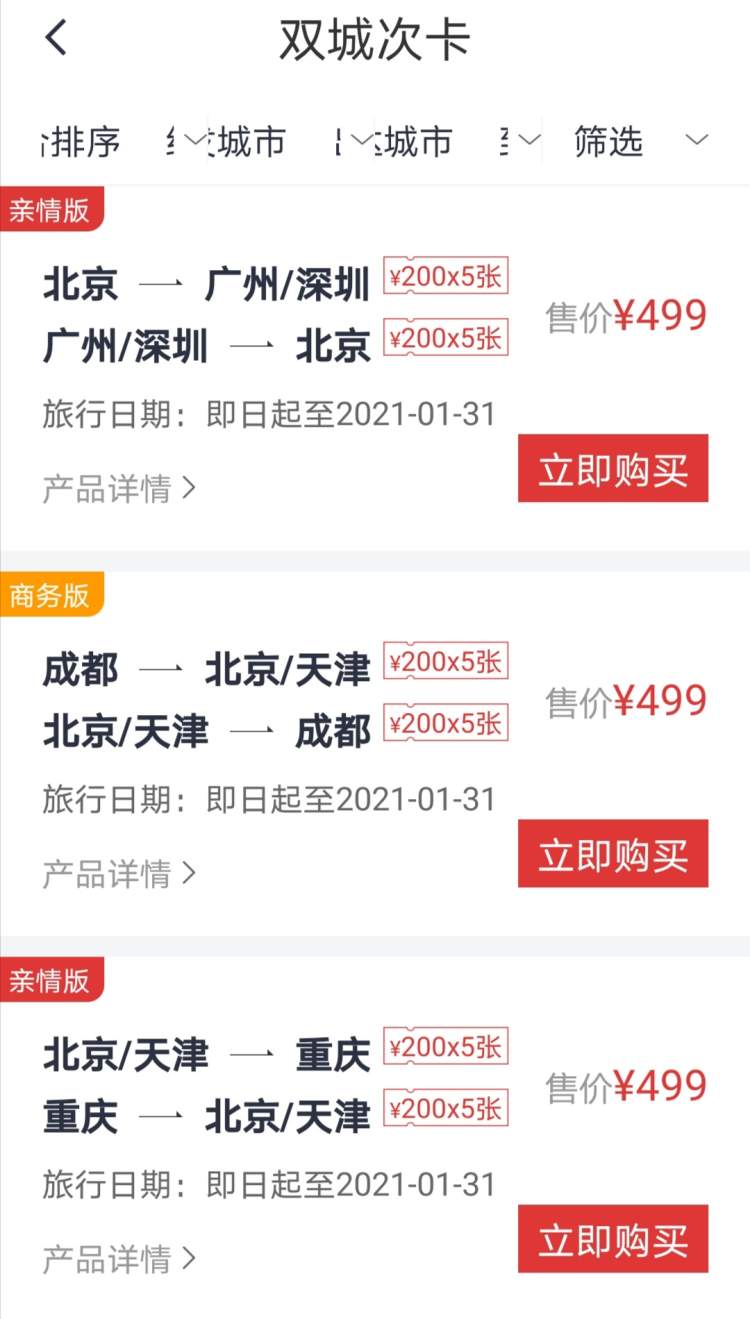The width and height of the screenshot is (750, 1319).
Task: Tap 立即购买 on the 成都 — 北京/天津 card
Action: (x=612, y=854)
